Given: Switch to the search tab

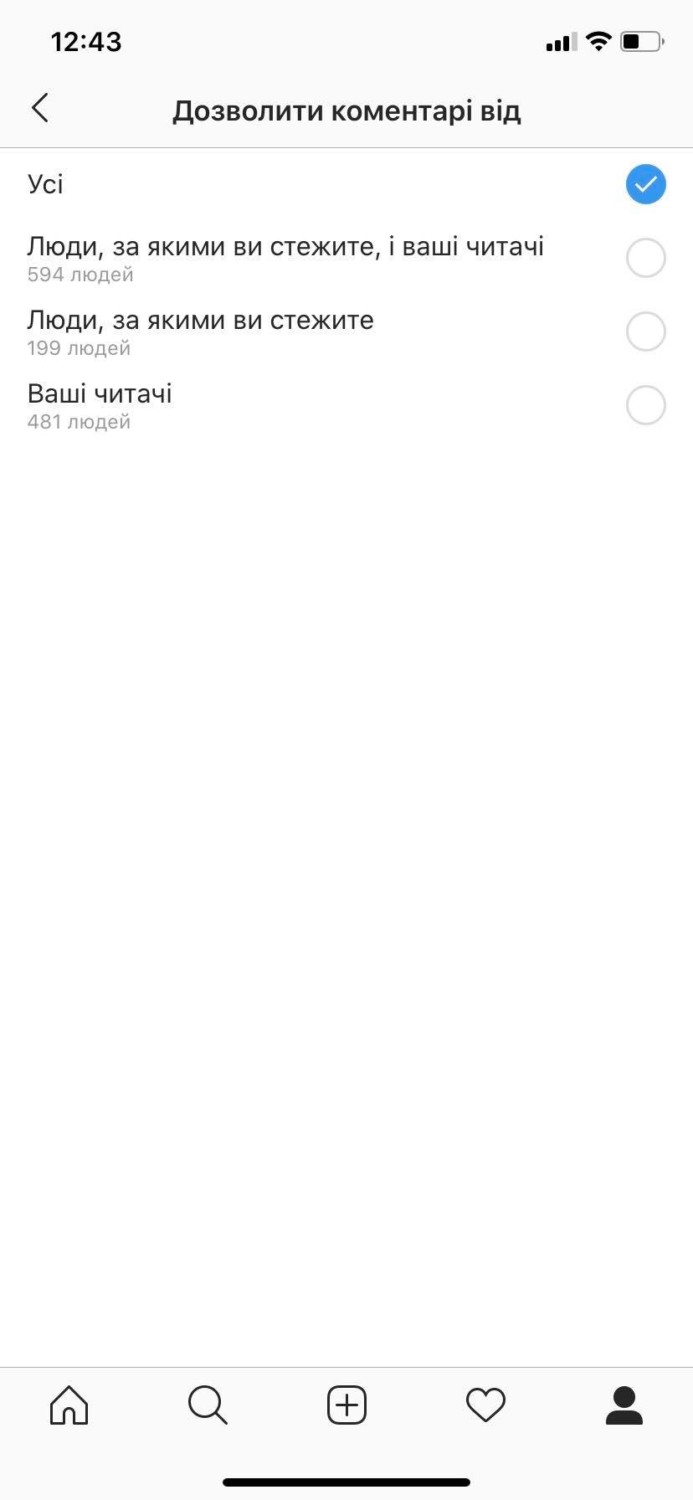Looking at the screenshot, I should click(x=208, y=1405).
